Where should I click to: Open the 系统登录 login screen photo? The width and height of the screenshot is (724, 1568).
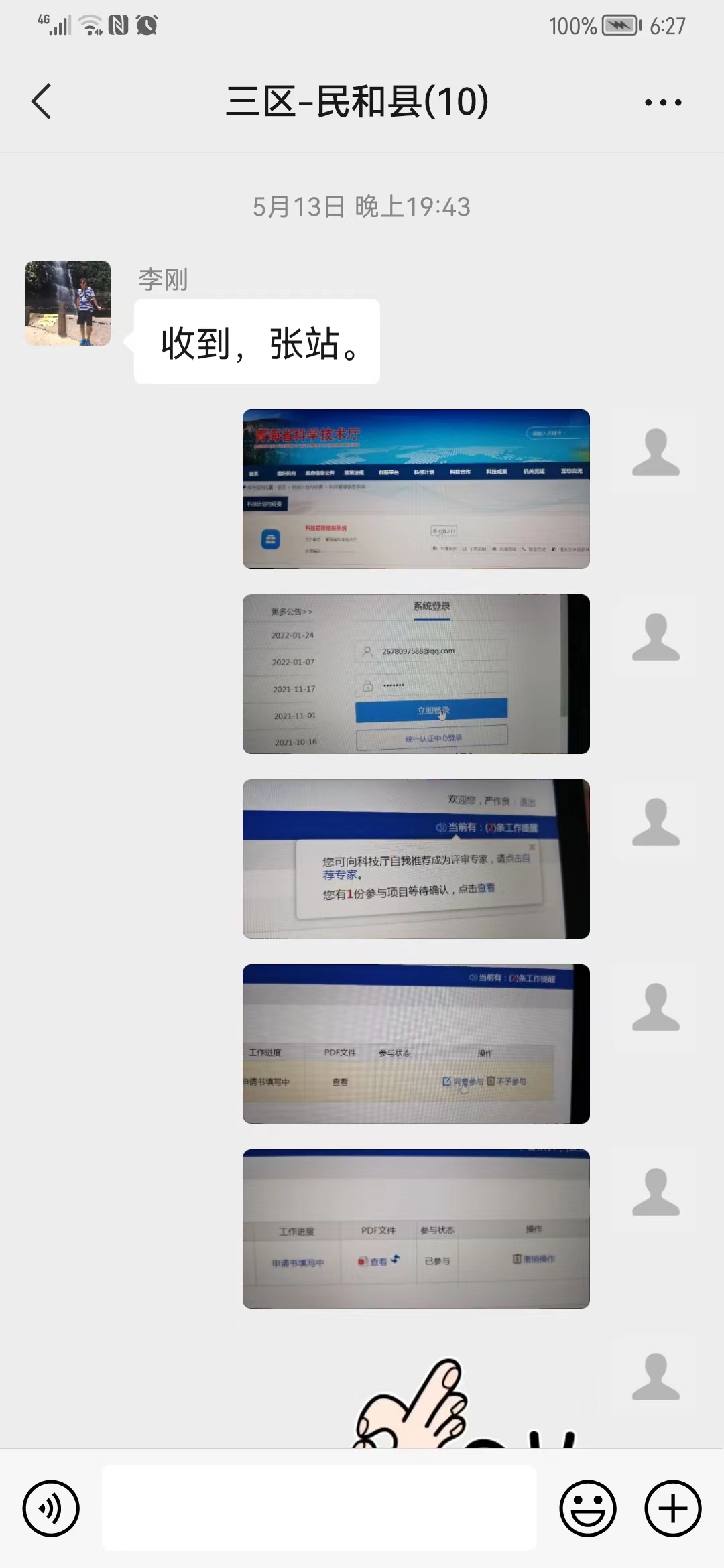[x=416, y=674]
